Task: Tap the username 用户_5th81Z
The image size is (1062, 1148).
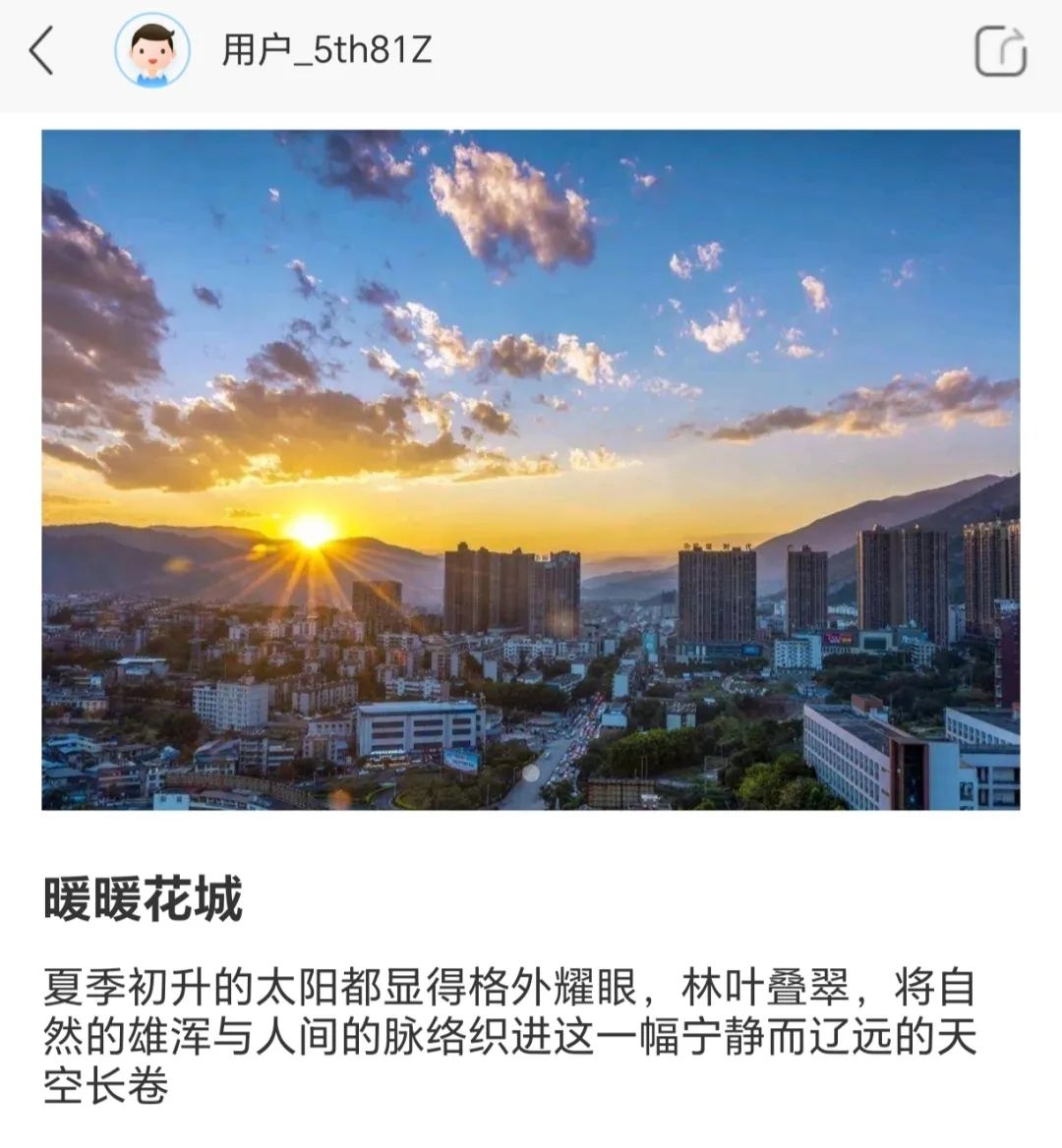Action: click(x=326, y=50)
